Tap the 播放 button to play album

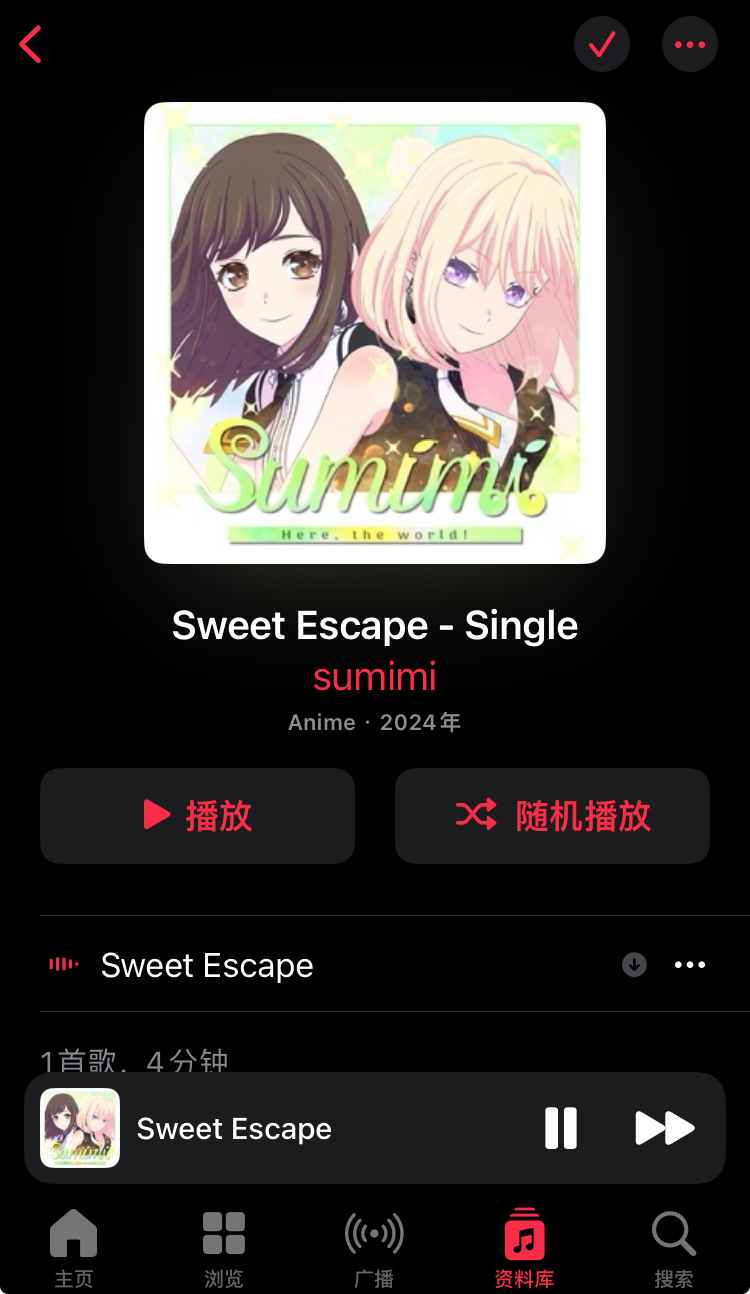click(197, 815)
